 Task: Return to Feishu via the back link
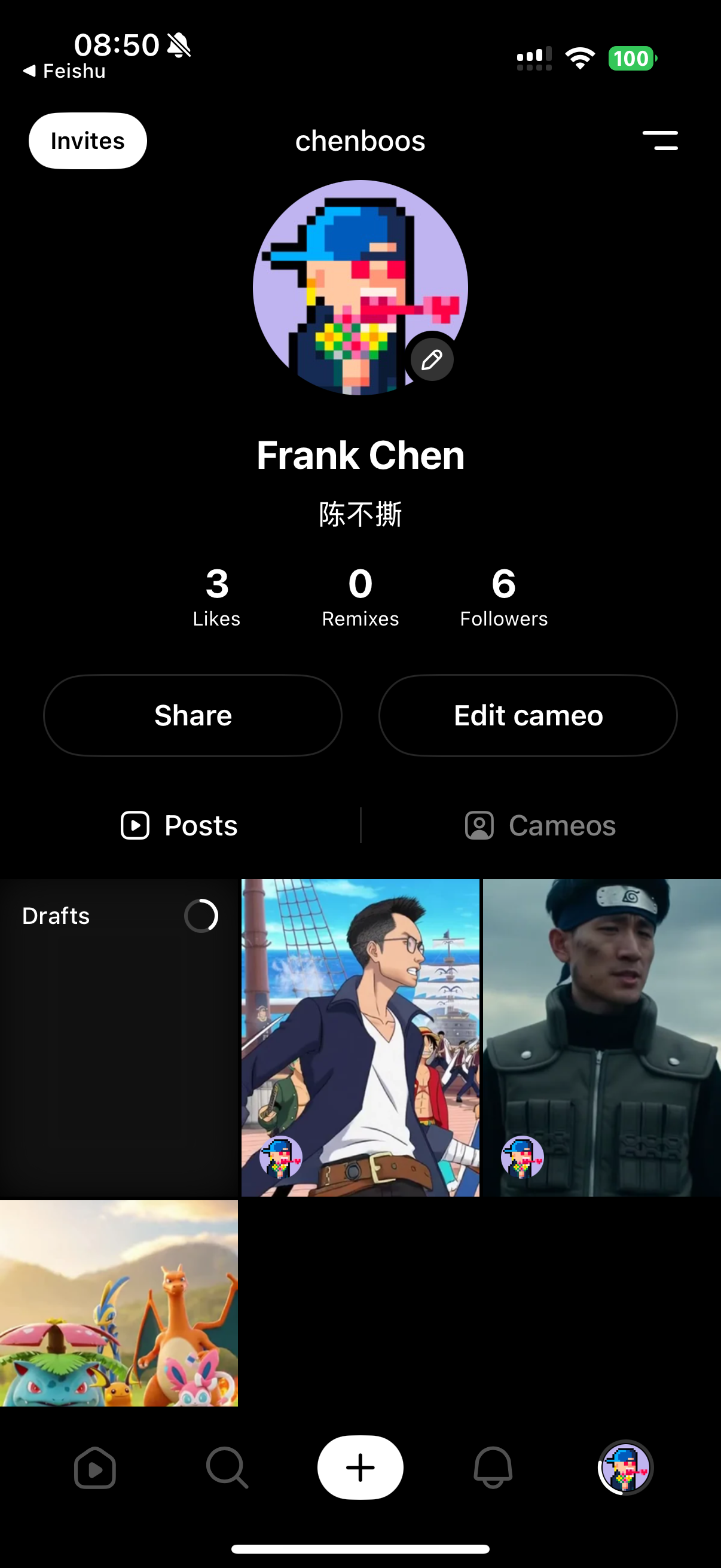click(65, 71)
